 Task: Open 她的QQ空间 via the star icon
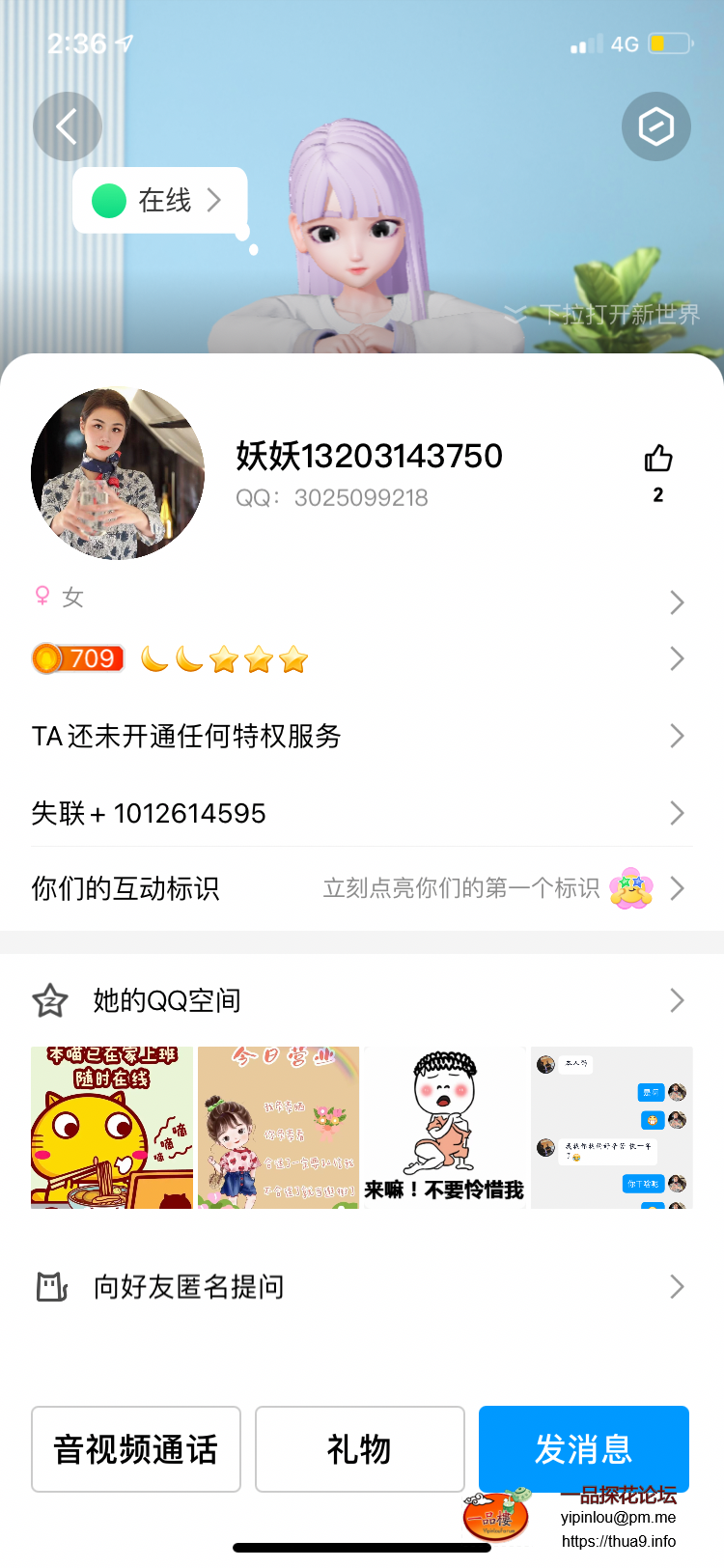pyautogui.click(x=49, y=1001)
